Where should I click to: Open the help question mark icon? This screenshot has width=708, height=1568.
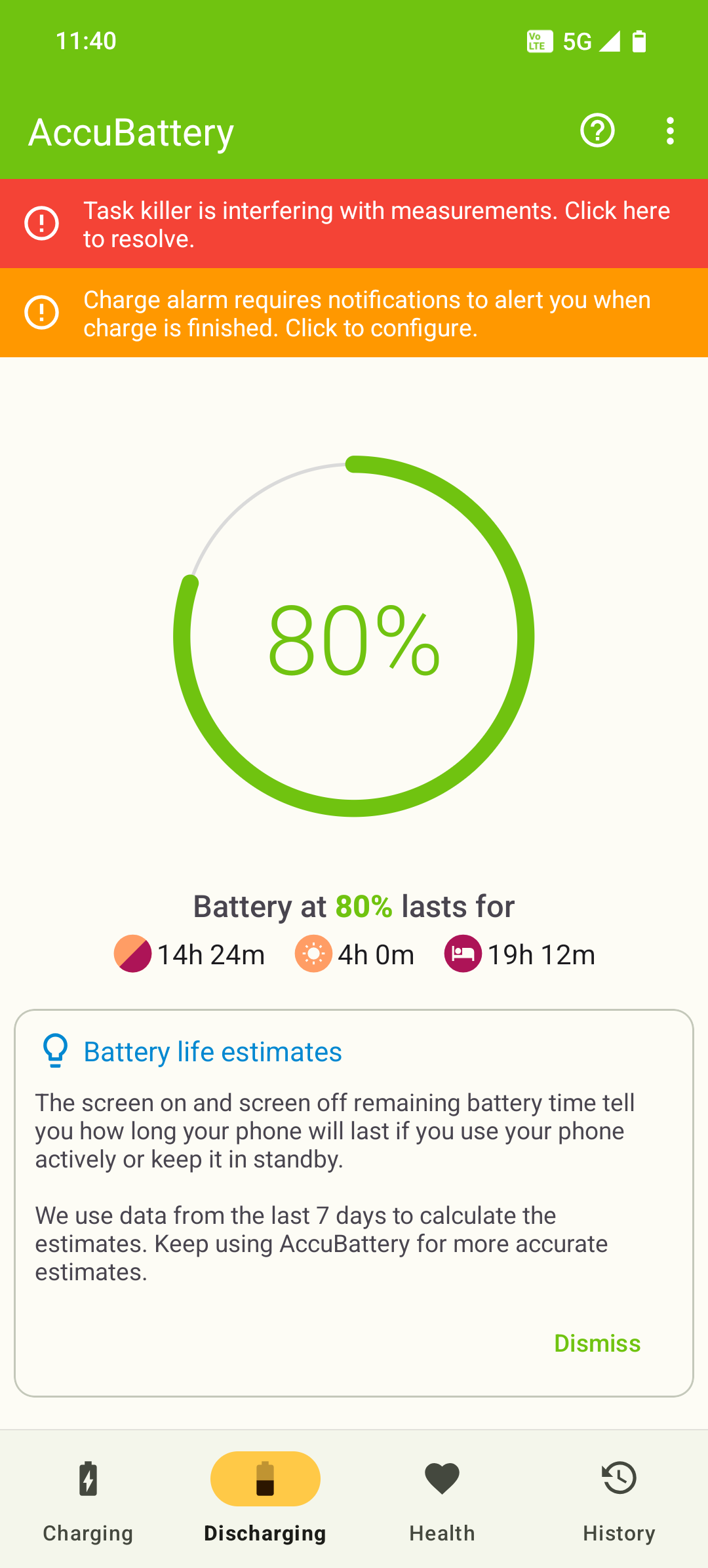[597, 130]
